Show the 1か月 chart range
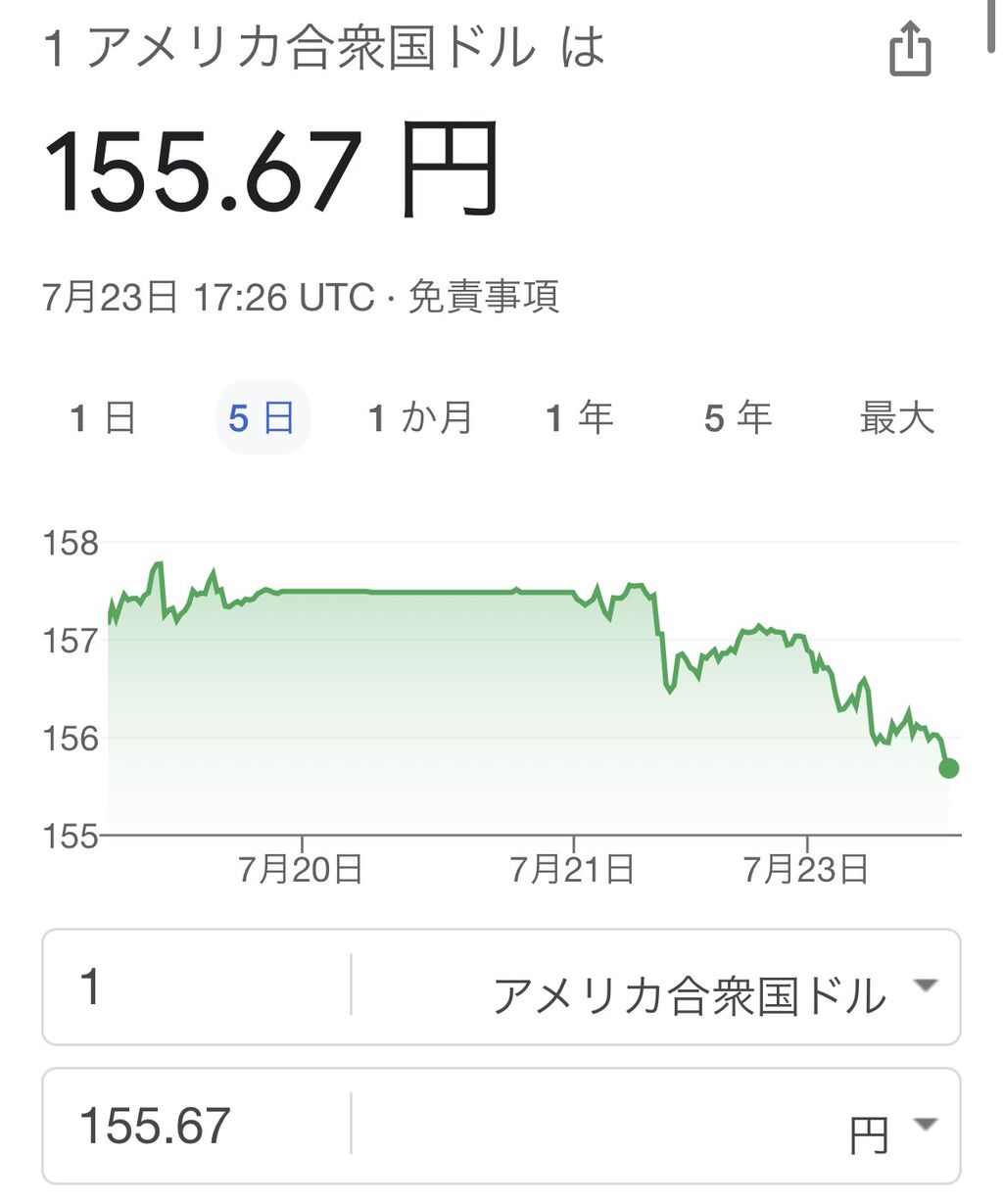1003x1204 pixels. pyautogui.click(x=421, y=418)
